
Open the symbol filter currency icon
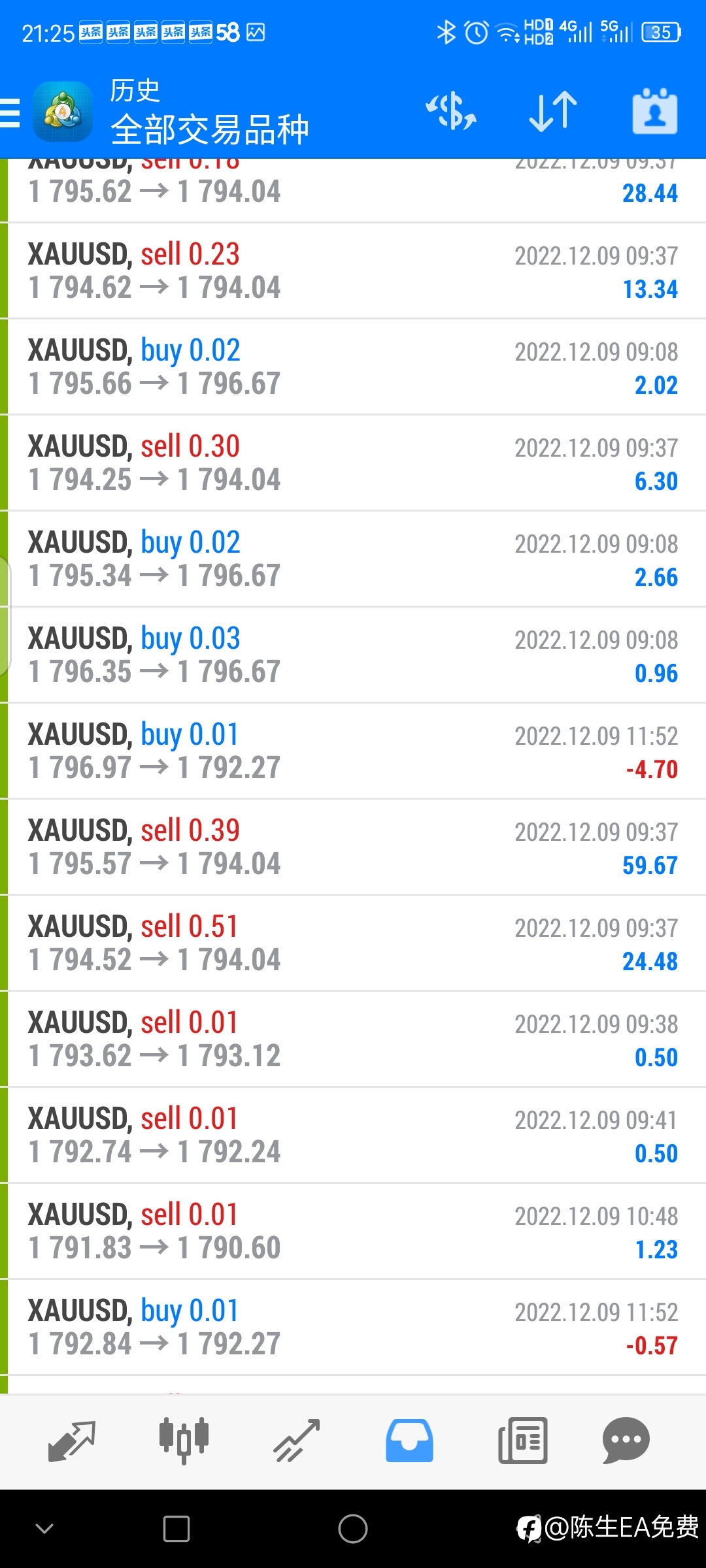click(451, 111)
